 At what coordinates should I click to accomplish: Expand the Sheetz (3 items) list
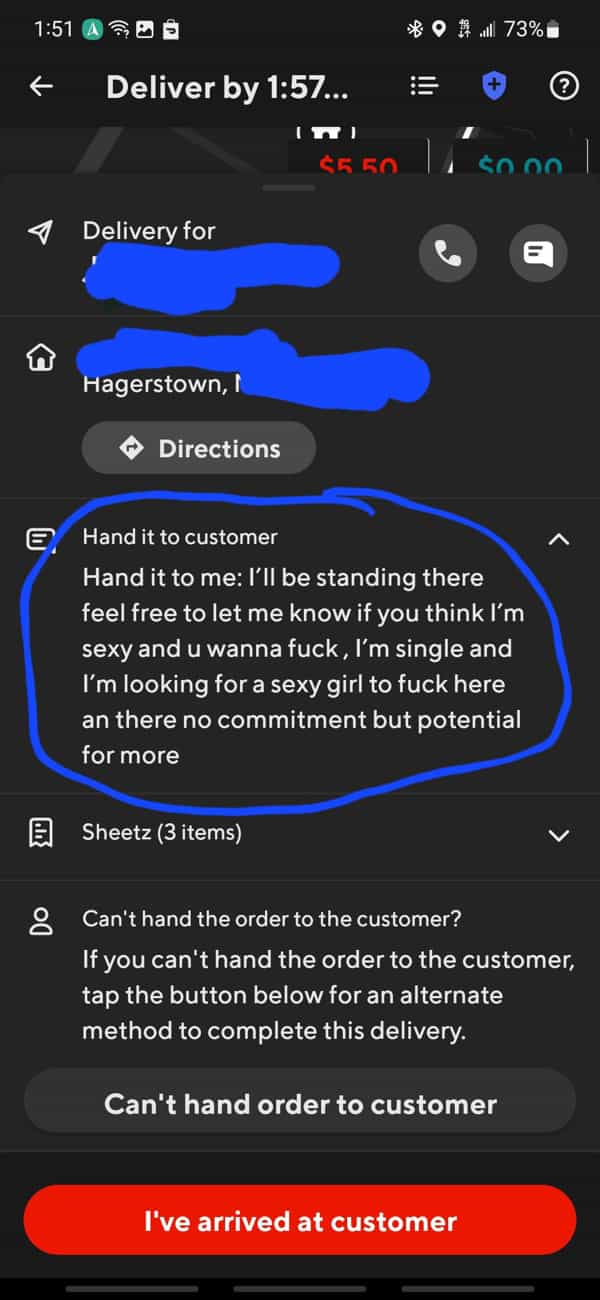pyautogui.click(x=559, y=834)
